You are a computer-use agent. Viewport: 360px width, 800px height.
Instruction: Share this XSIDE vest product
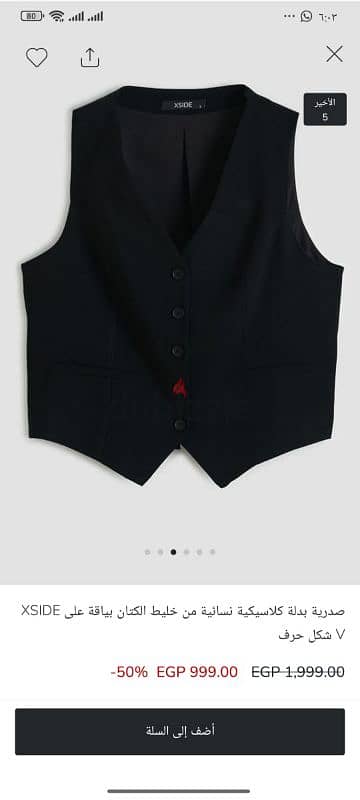click(x=90, y=58)
